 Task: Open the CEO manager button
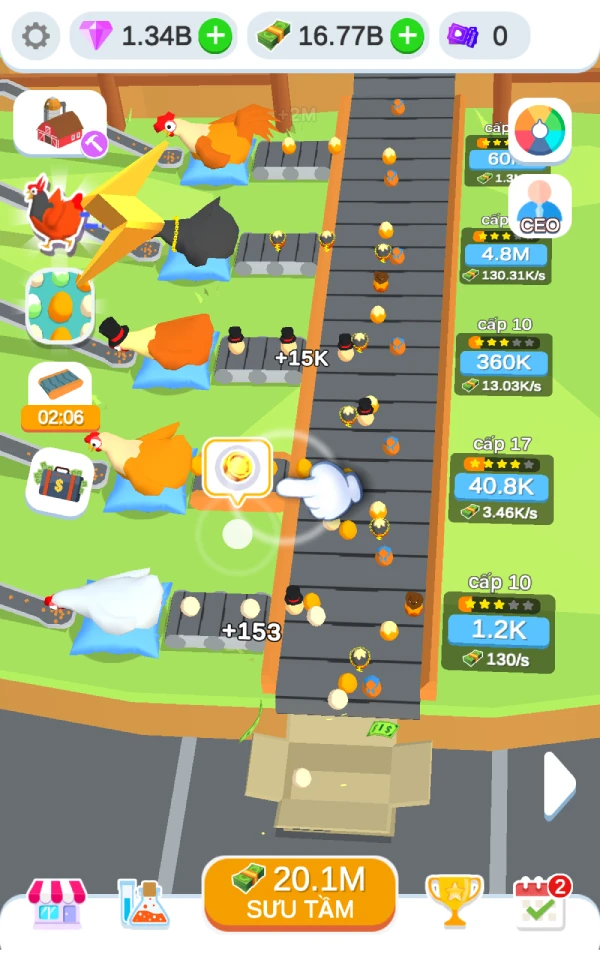click(539, 208)
